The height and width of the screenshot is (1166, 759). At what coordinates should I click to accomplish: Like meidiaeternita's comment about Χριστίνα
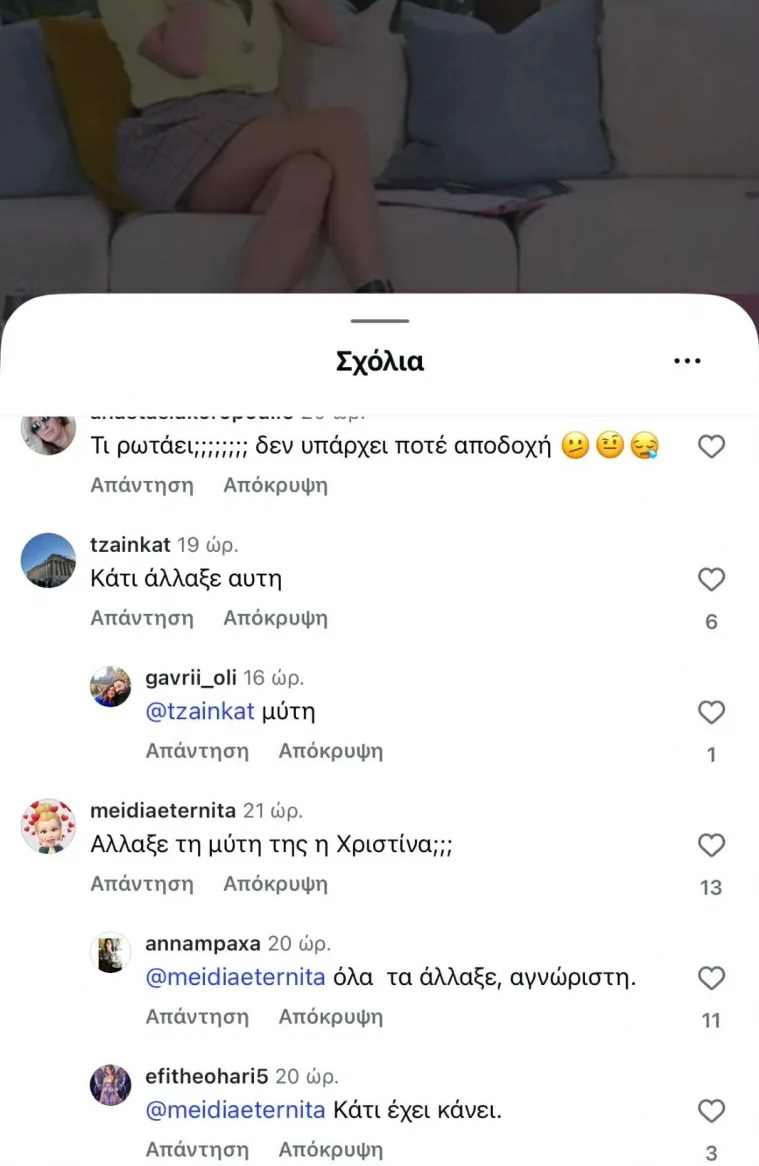coord(711,846)
